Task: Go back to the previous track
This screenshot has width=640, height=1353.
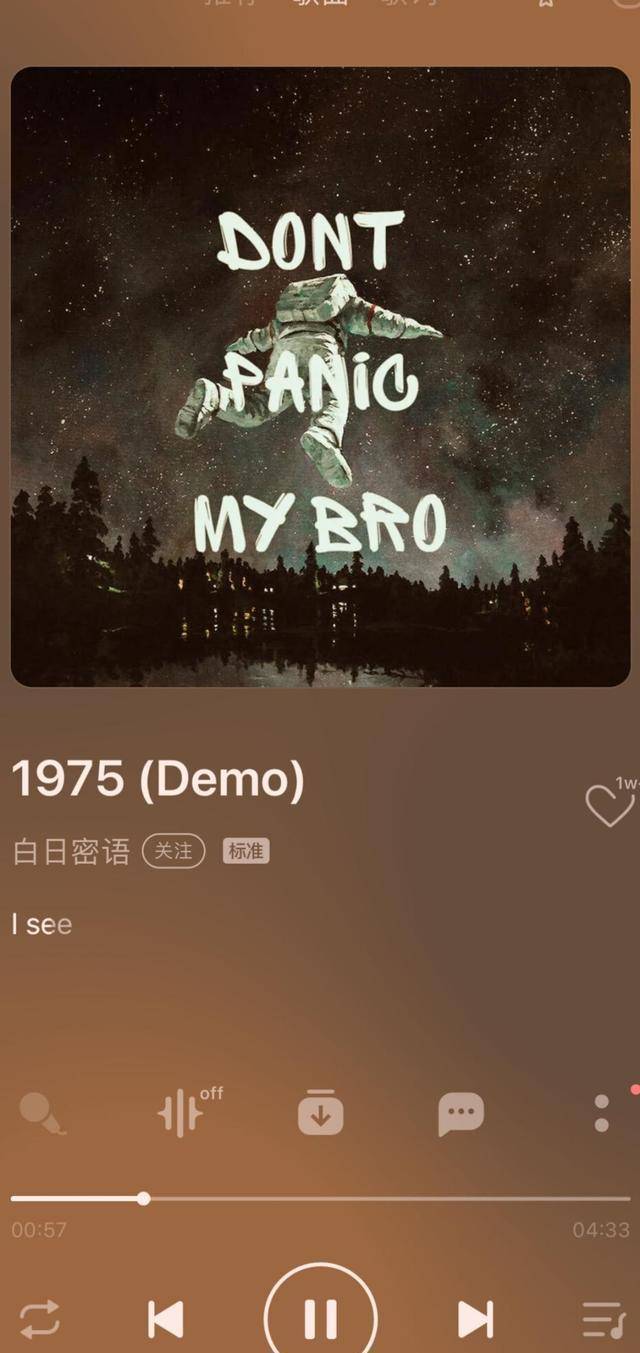Action: coord(166,1319)
